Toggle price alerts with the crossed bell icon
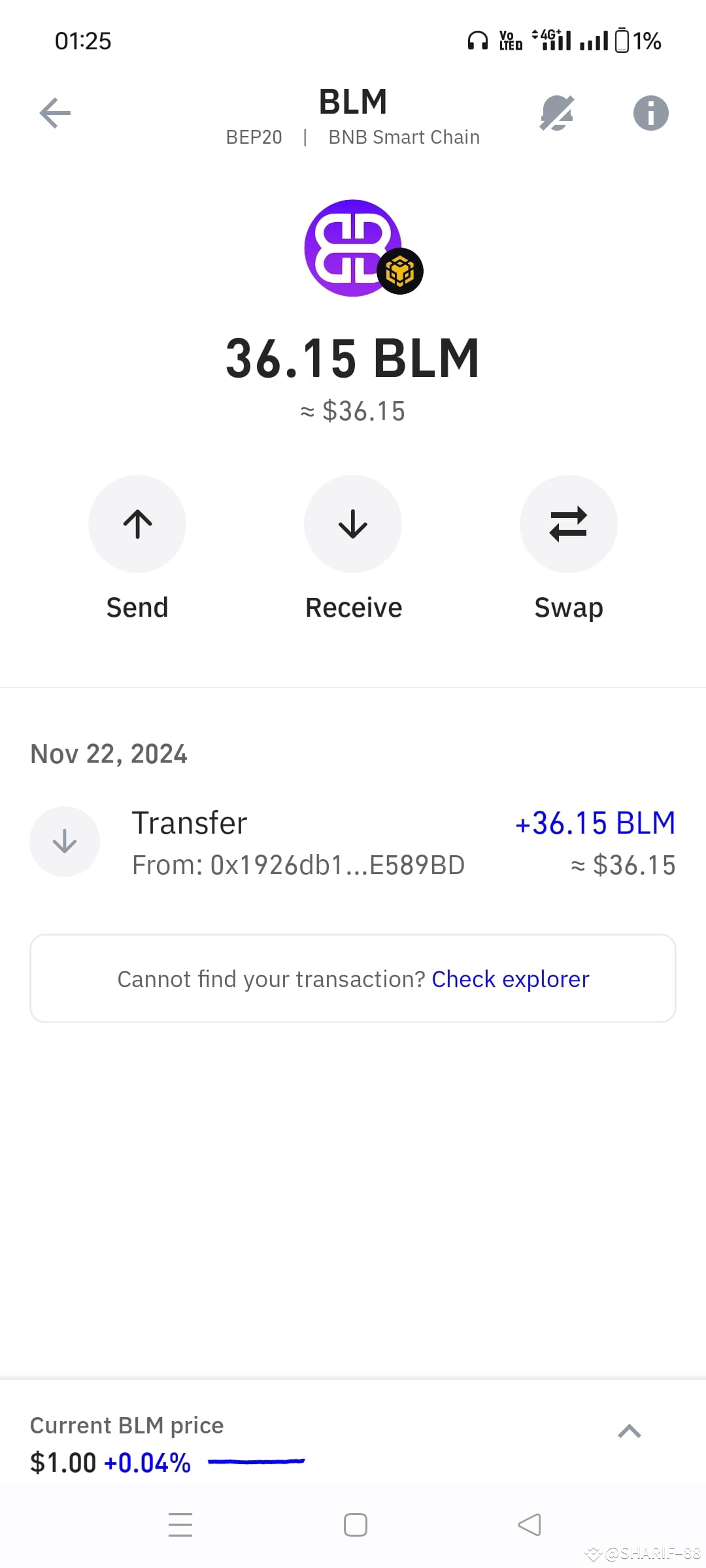 click(x=558, y=112)
